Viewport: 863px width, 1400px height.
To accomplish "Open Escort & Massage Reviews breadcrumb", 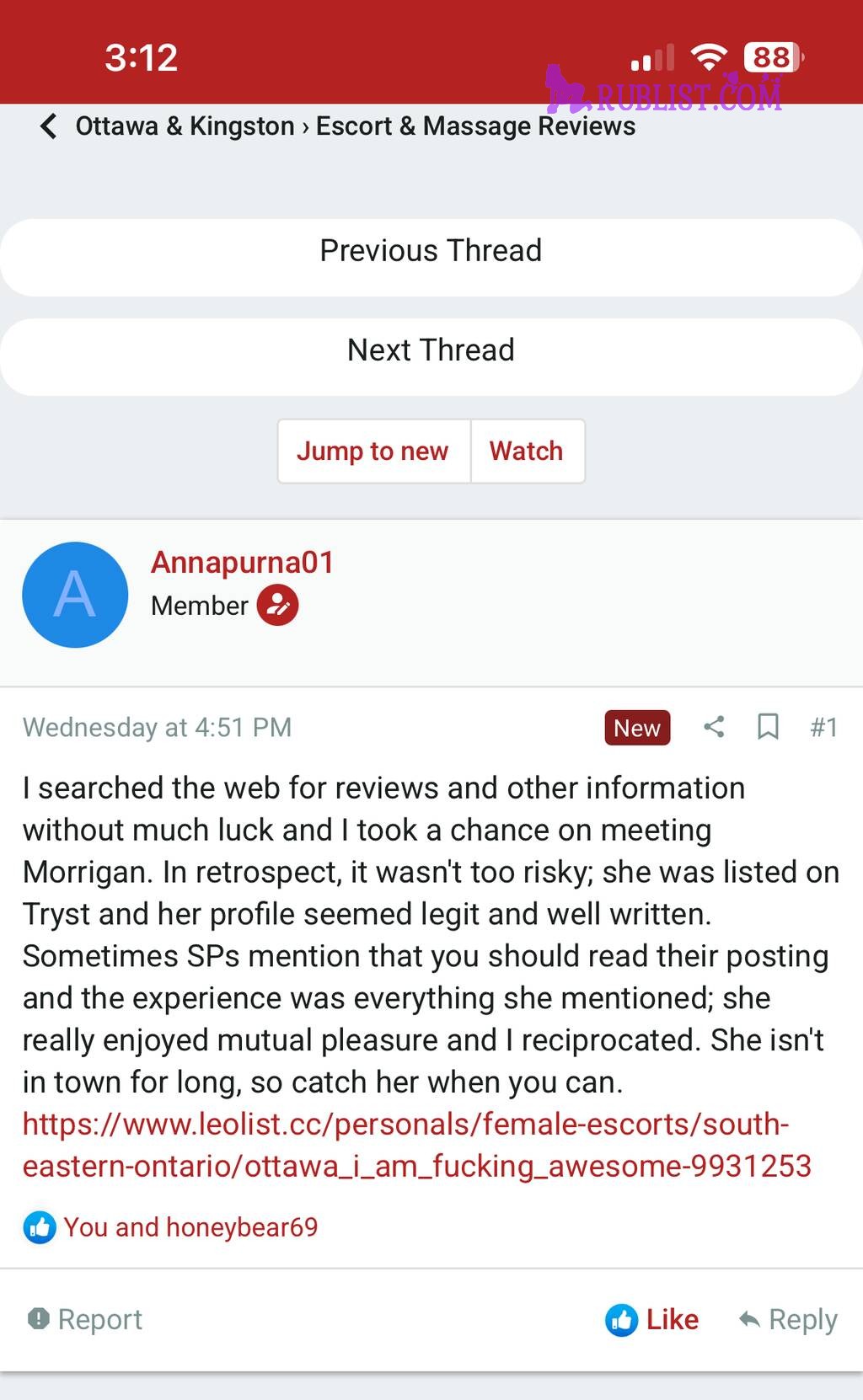I will pos(475,126).
